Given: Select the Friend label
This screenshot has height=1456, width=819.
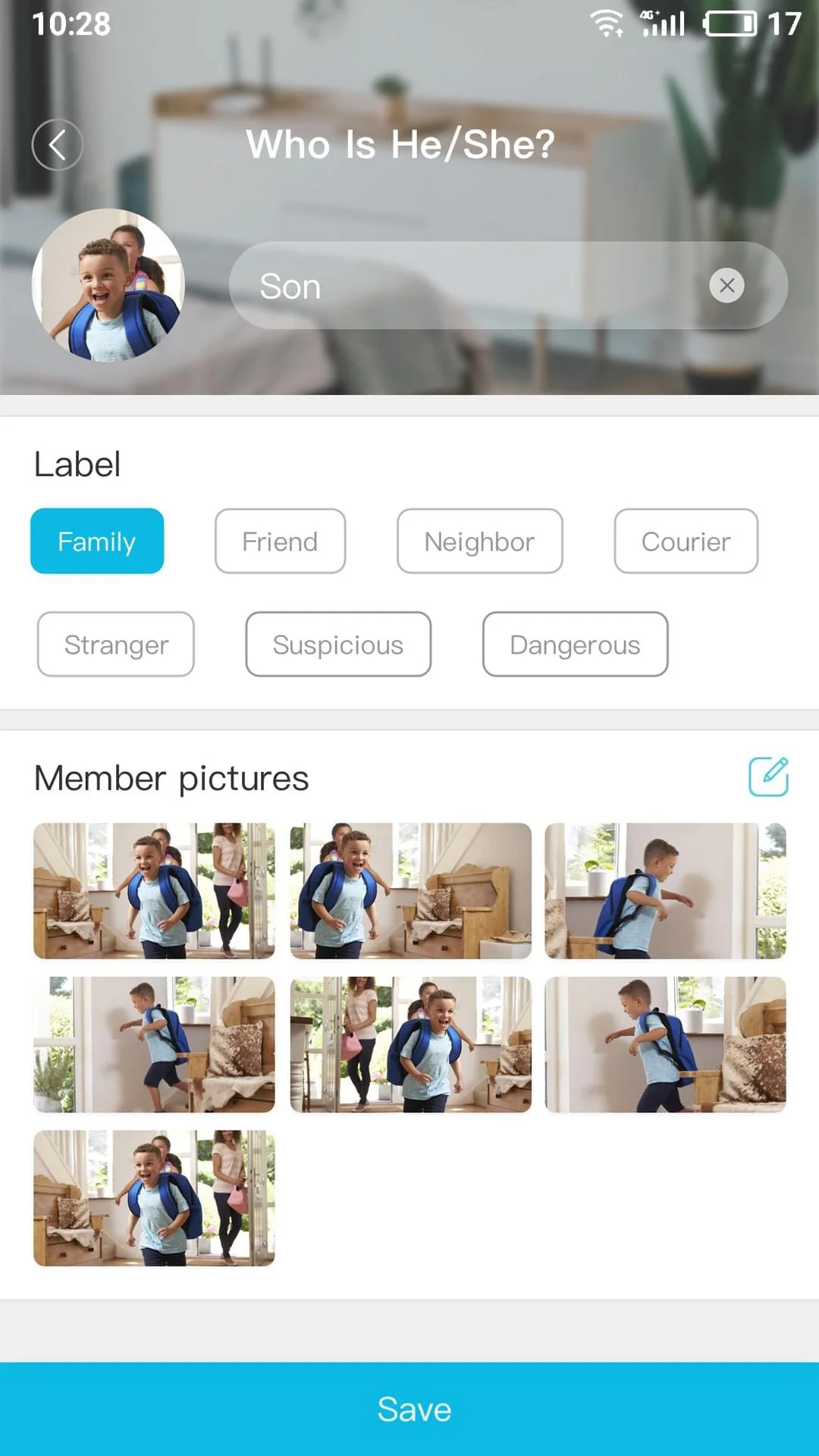Looking at the screenshot, I should pyautogui.click(x=280, y=541).
